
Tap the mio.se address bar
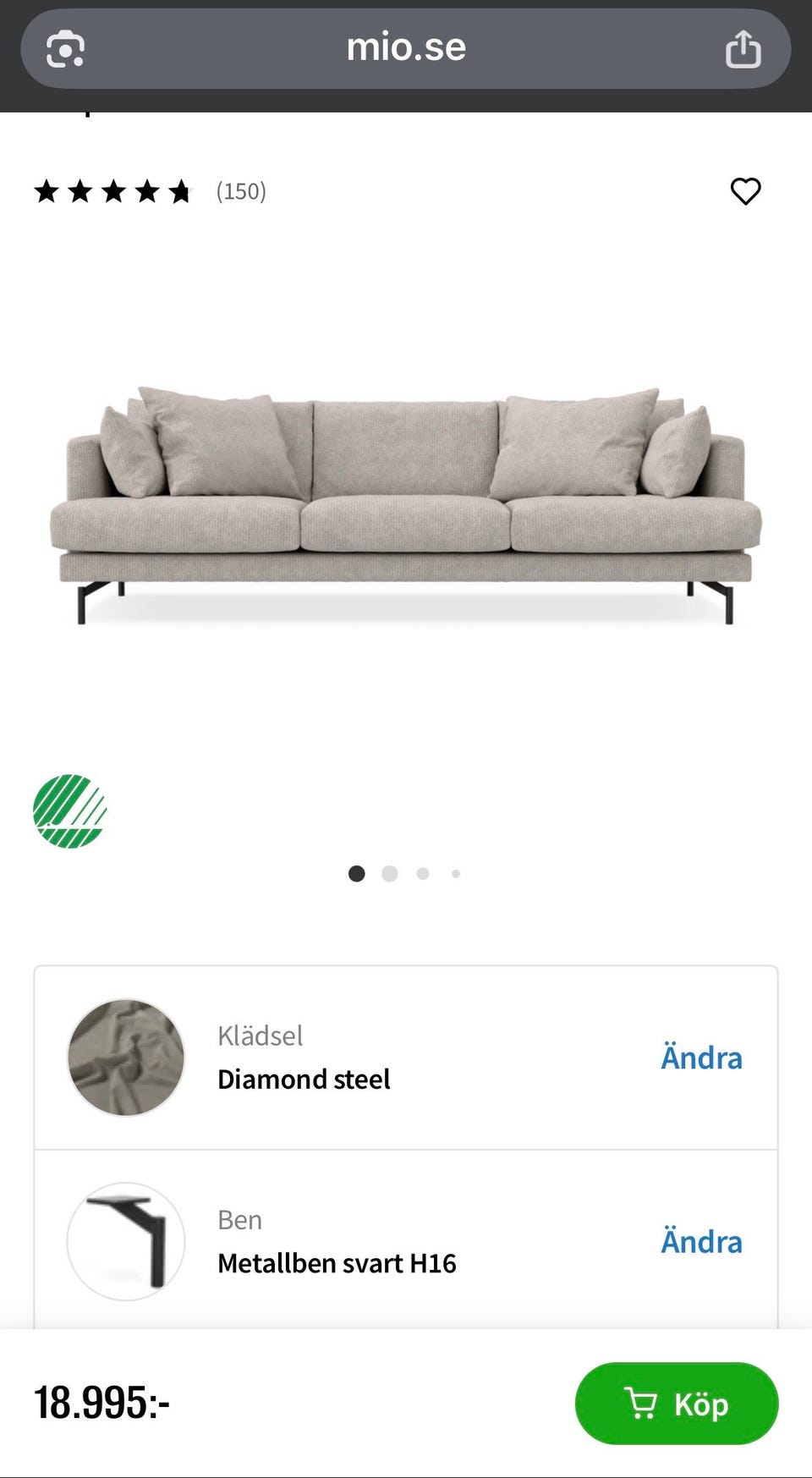click(x=406, y=48)
